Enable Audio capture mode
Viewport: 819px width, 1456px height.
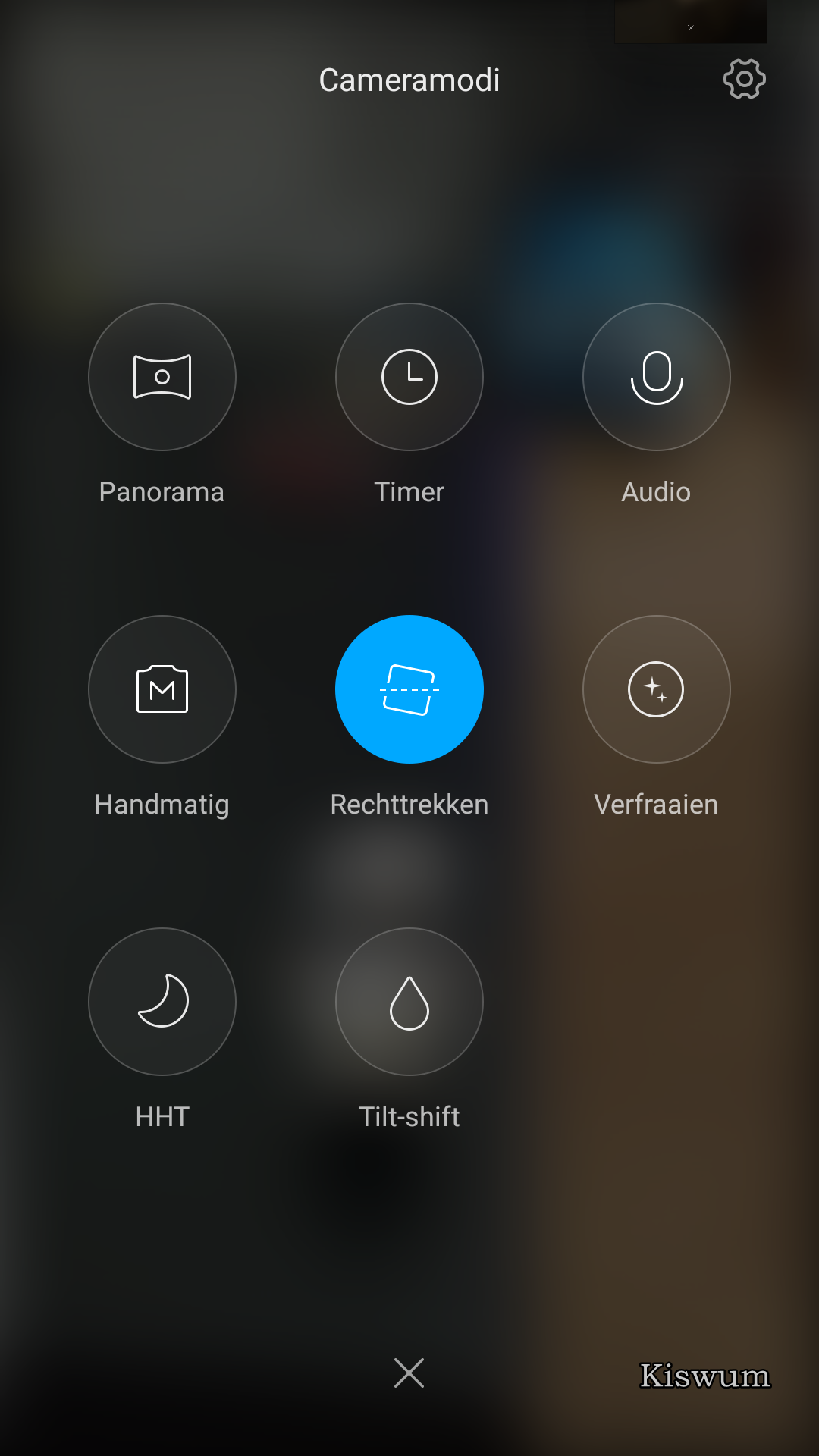(657, 377)
